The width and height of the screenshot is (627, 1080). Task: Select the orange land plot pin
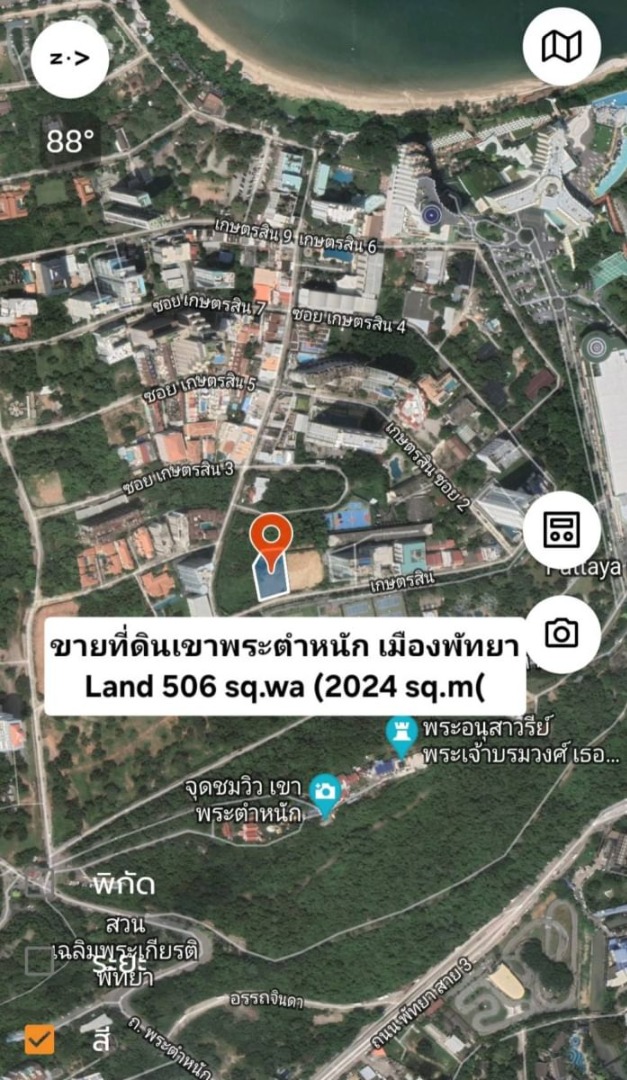270,542
